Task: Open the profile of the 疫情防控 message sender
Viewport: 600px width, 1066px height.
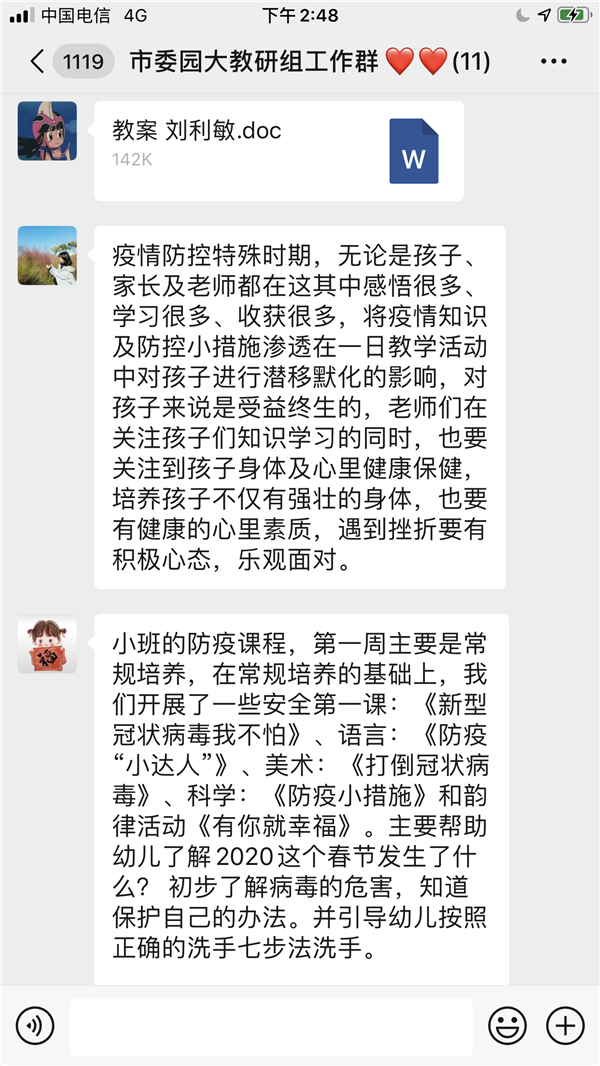Action: [x=47, y=255]
